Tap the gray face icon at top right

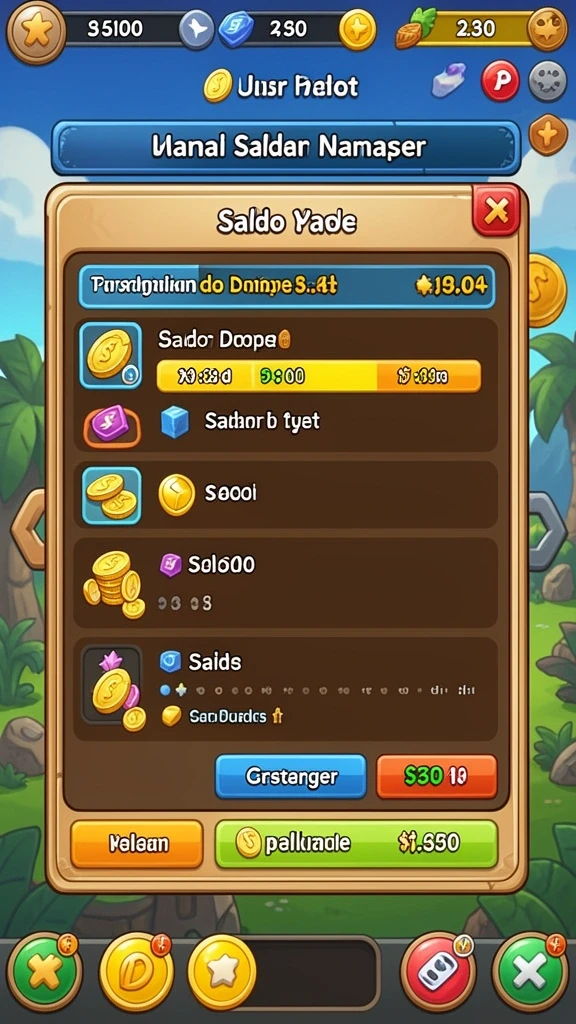(547, 81)
